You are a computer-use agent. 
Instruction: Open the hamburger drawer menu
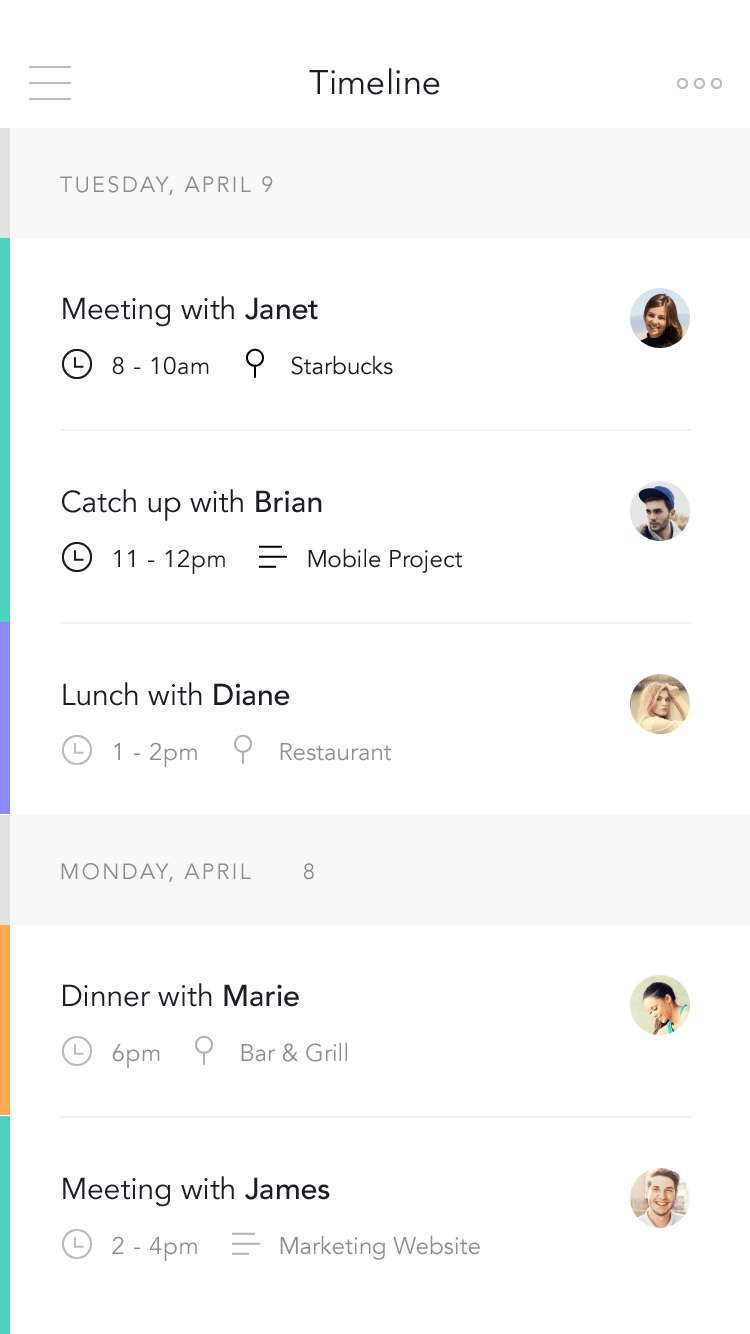click(x=50, y=83)
